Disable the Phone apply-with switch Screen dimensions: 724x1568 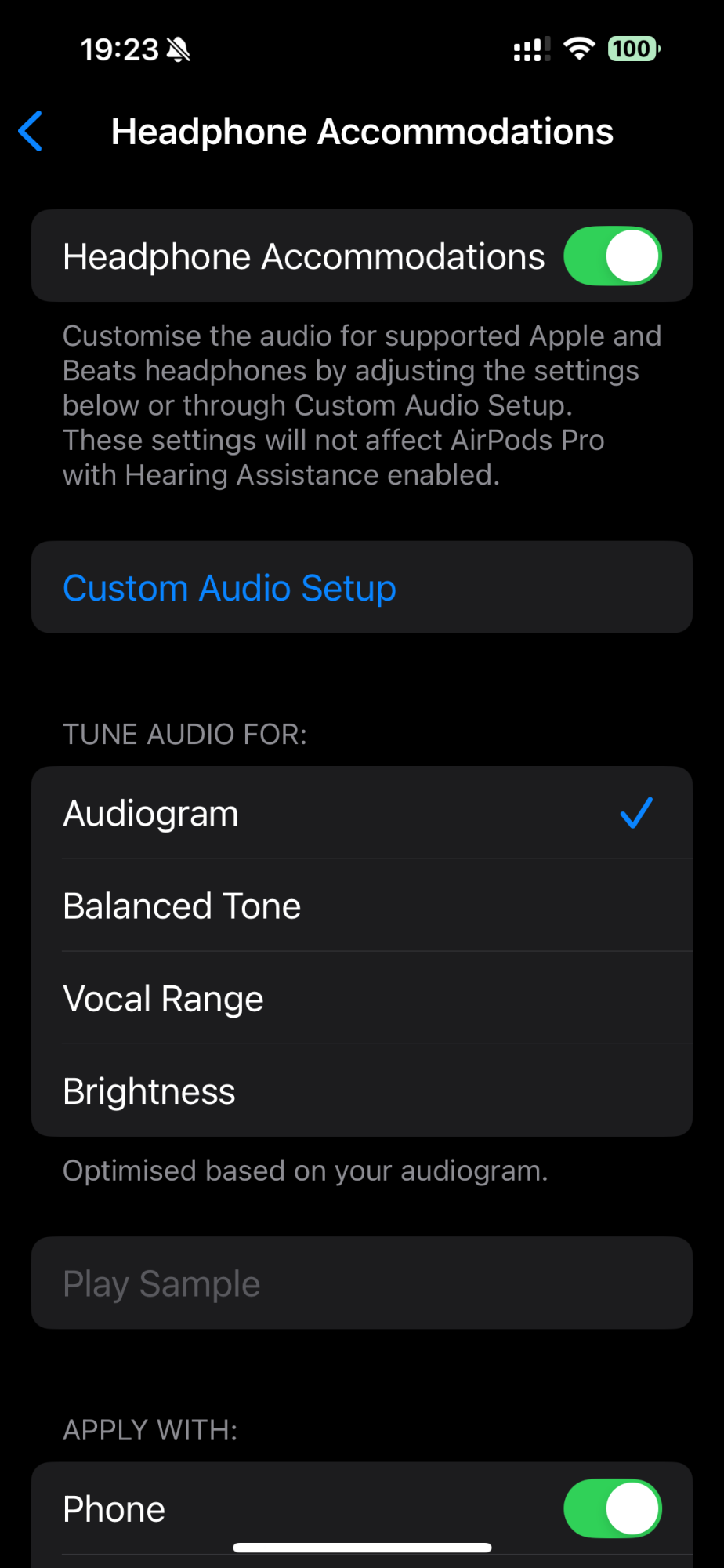click(612, 1508)
